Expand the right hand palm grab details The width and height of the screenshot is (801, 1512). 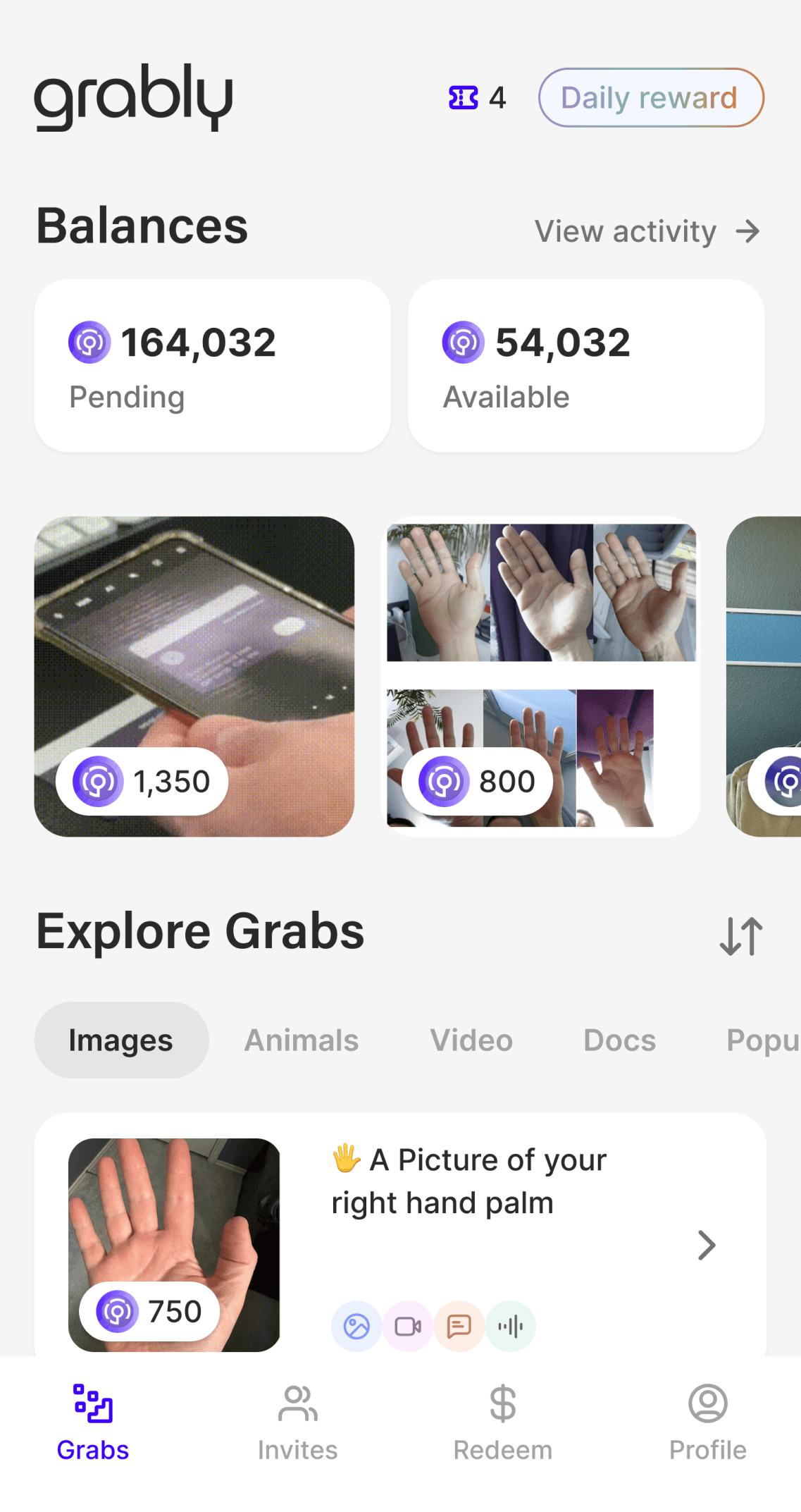(705, 1245)
